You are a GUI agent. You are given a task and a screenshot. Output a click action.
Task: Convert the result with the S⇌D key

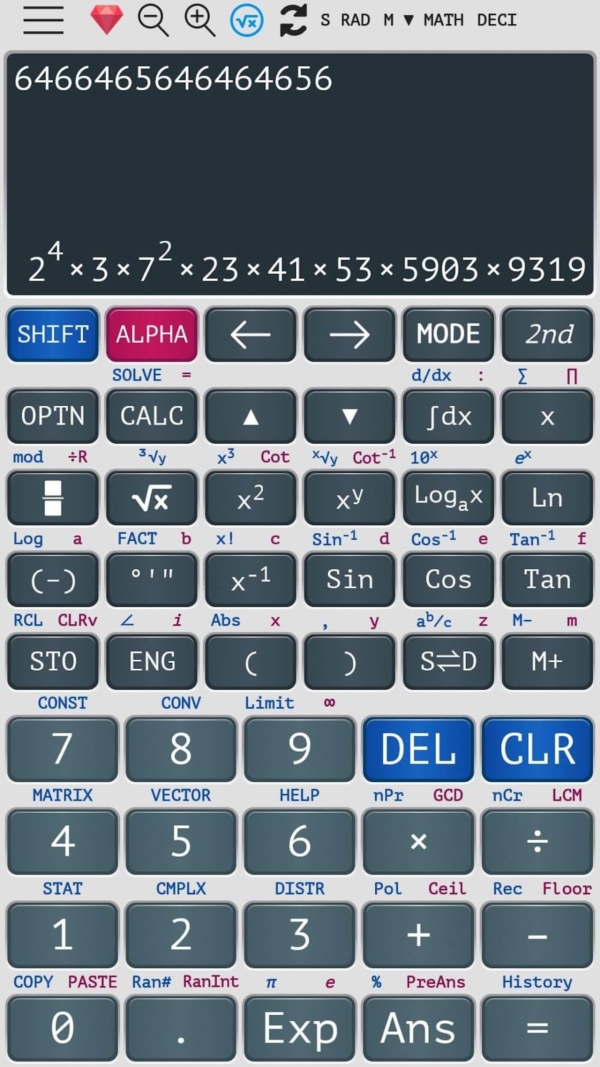[x=448, y=662]
